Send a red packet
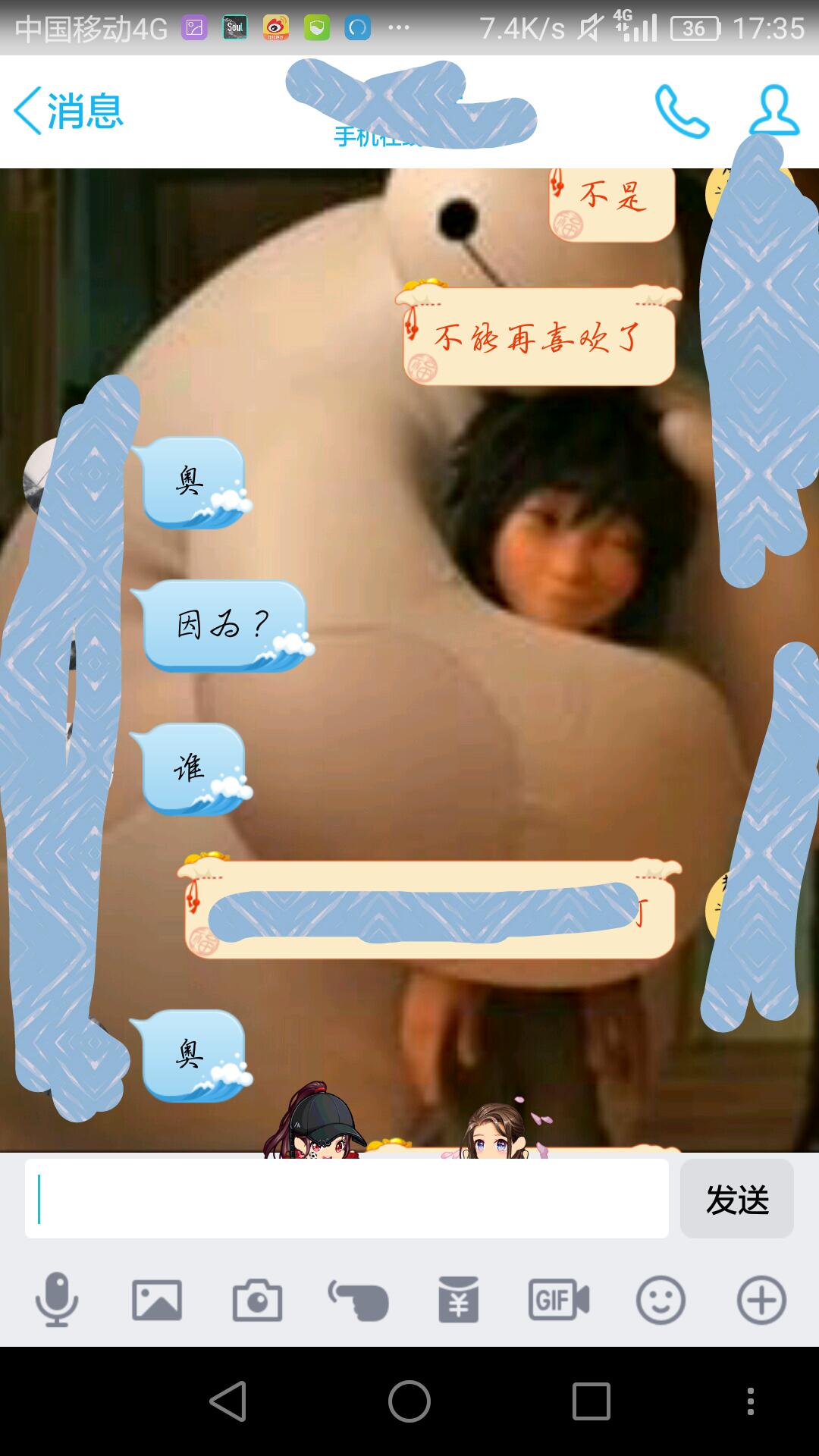Viewport: 819px width, 1456px height. click(458, 1300)
